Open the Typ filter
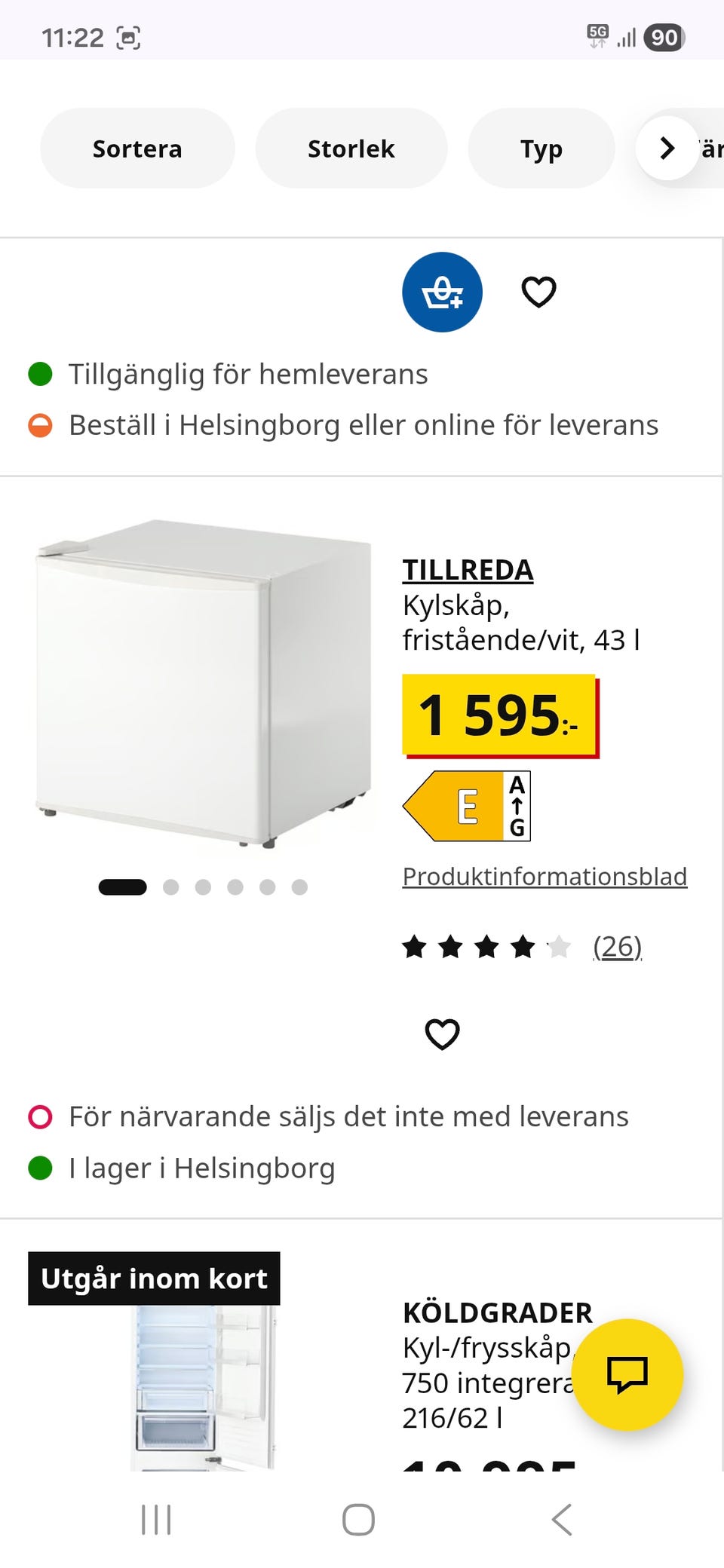 pyautogui.click(x=540, y=149)
